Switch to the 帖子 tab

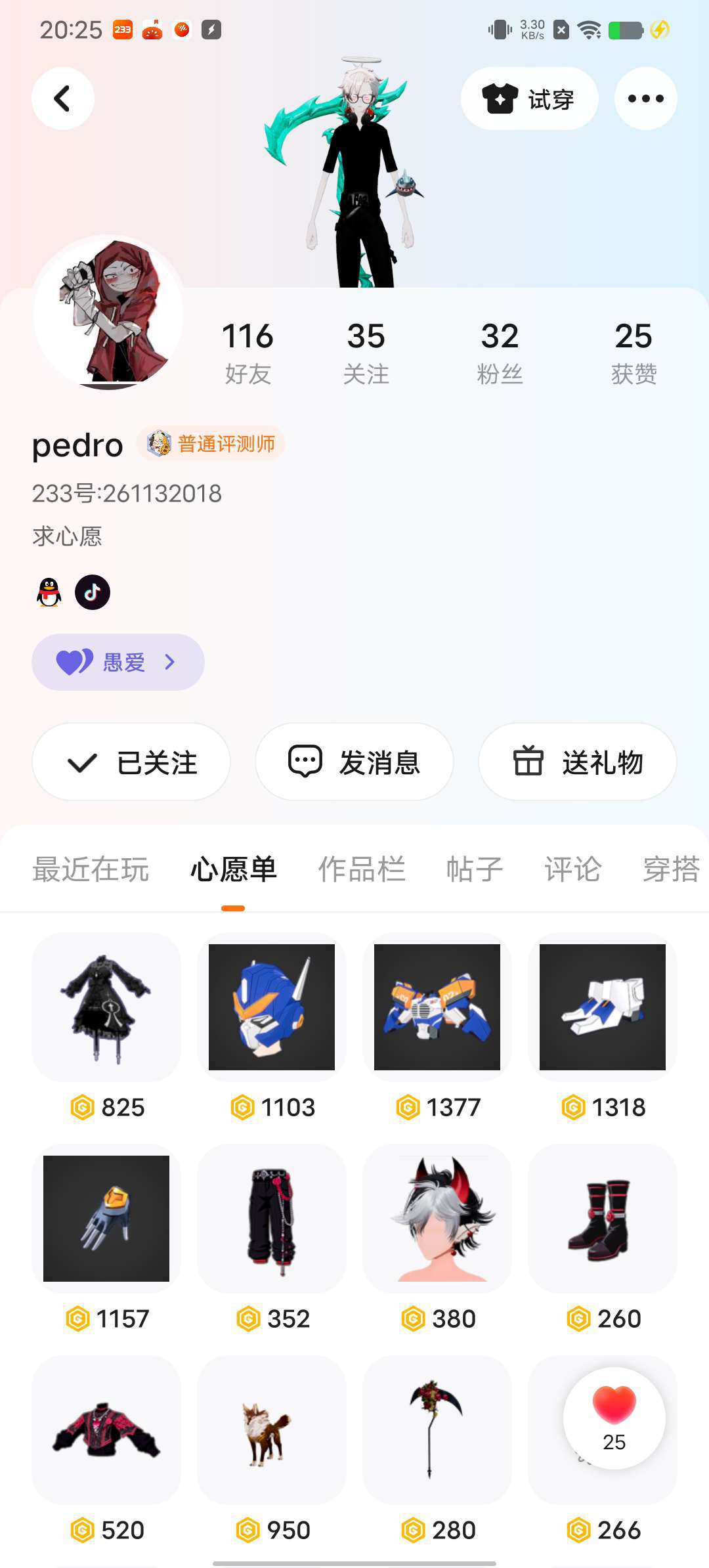pyautogui.click(x=474, y=869)
